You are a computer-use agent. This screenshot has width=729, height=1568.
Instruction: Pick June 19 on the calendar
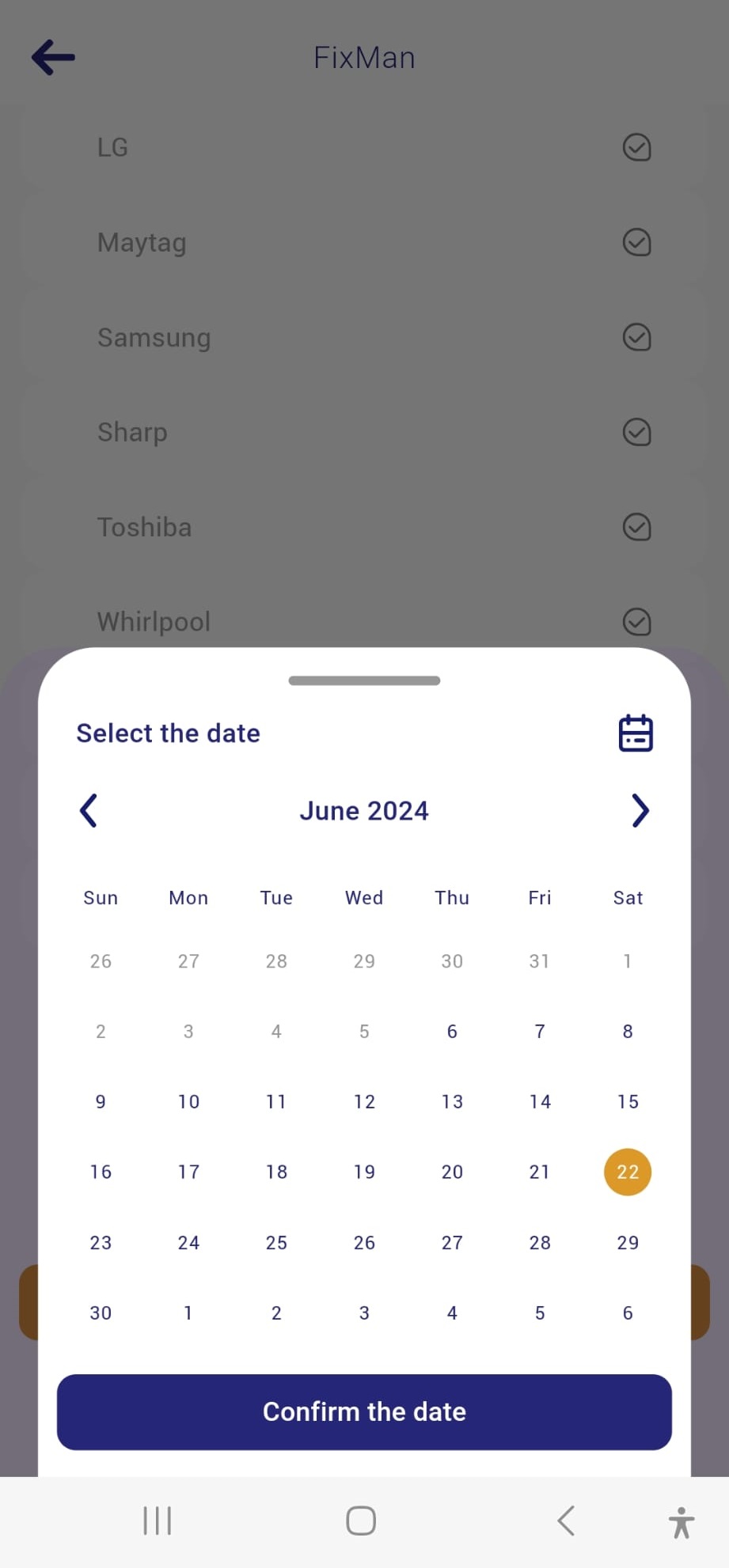coord(364,1172)
